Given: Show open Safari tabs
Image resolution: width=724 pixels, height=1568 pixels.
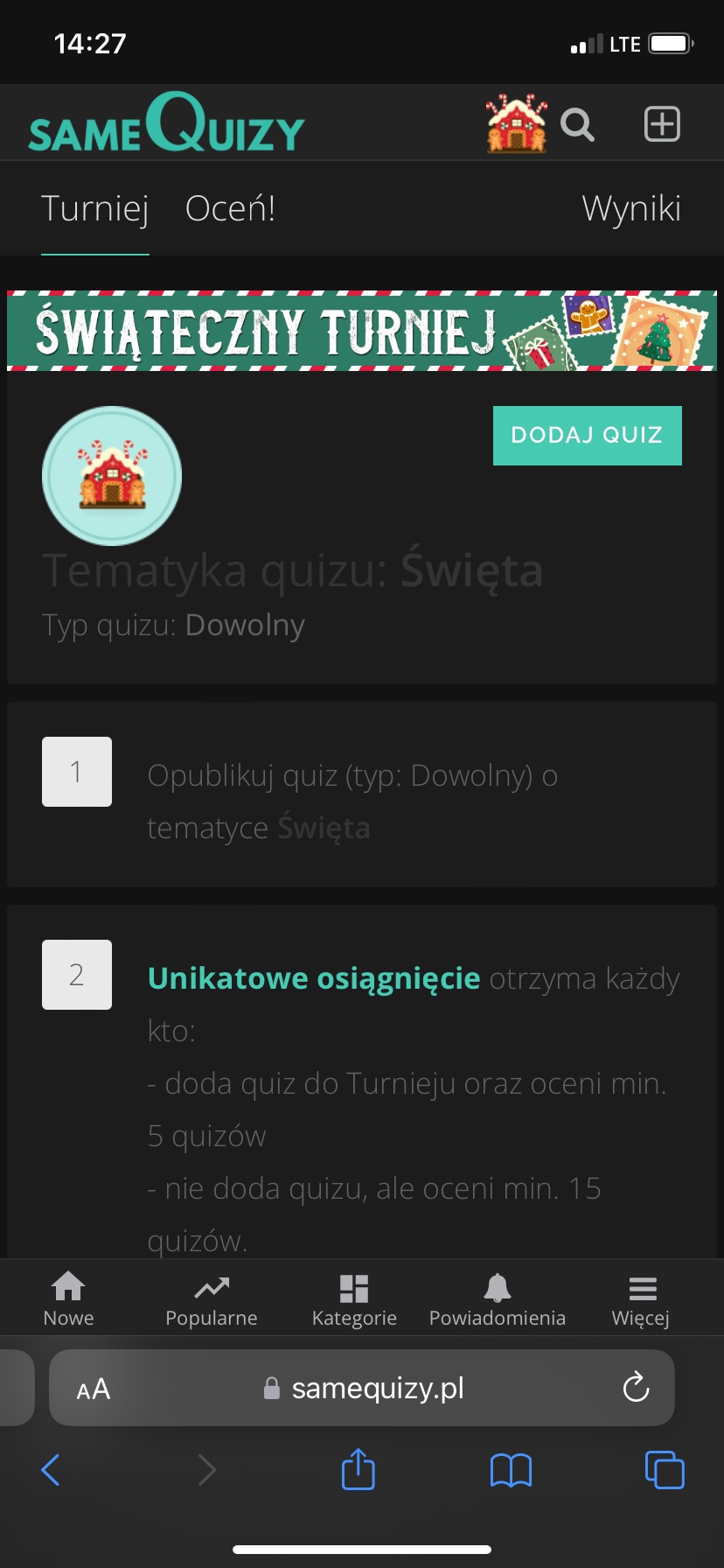Looking at the screenshot, I should [665, 1469].
